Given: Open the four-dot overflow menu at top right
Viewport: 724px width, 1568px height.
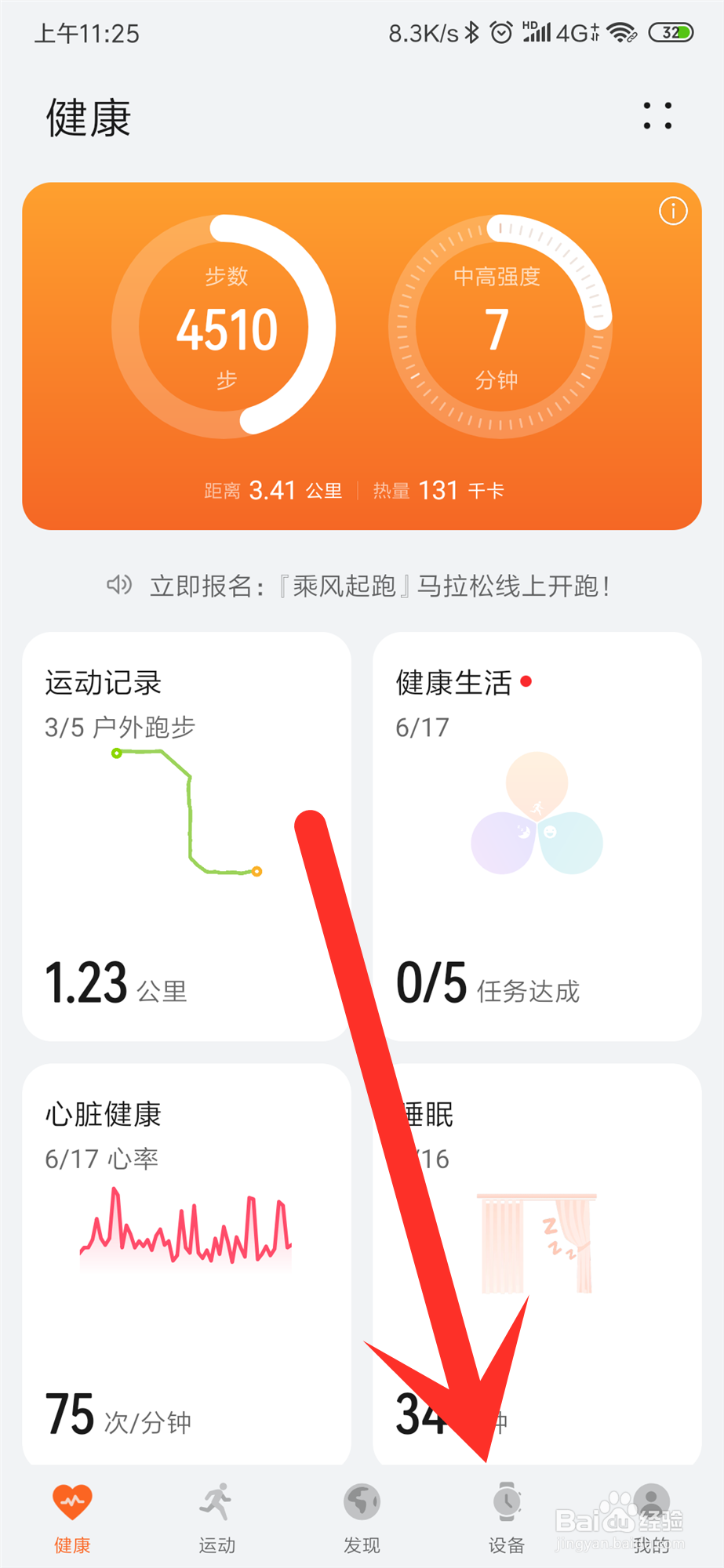Looking at the screenshot, I should click(656, 117).
